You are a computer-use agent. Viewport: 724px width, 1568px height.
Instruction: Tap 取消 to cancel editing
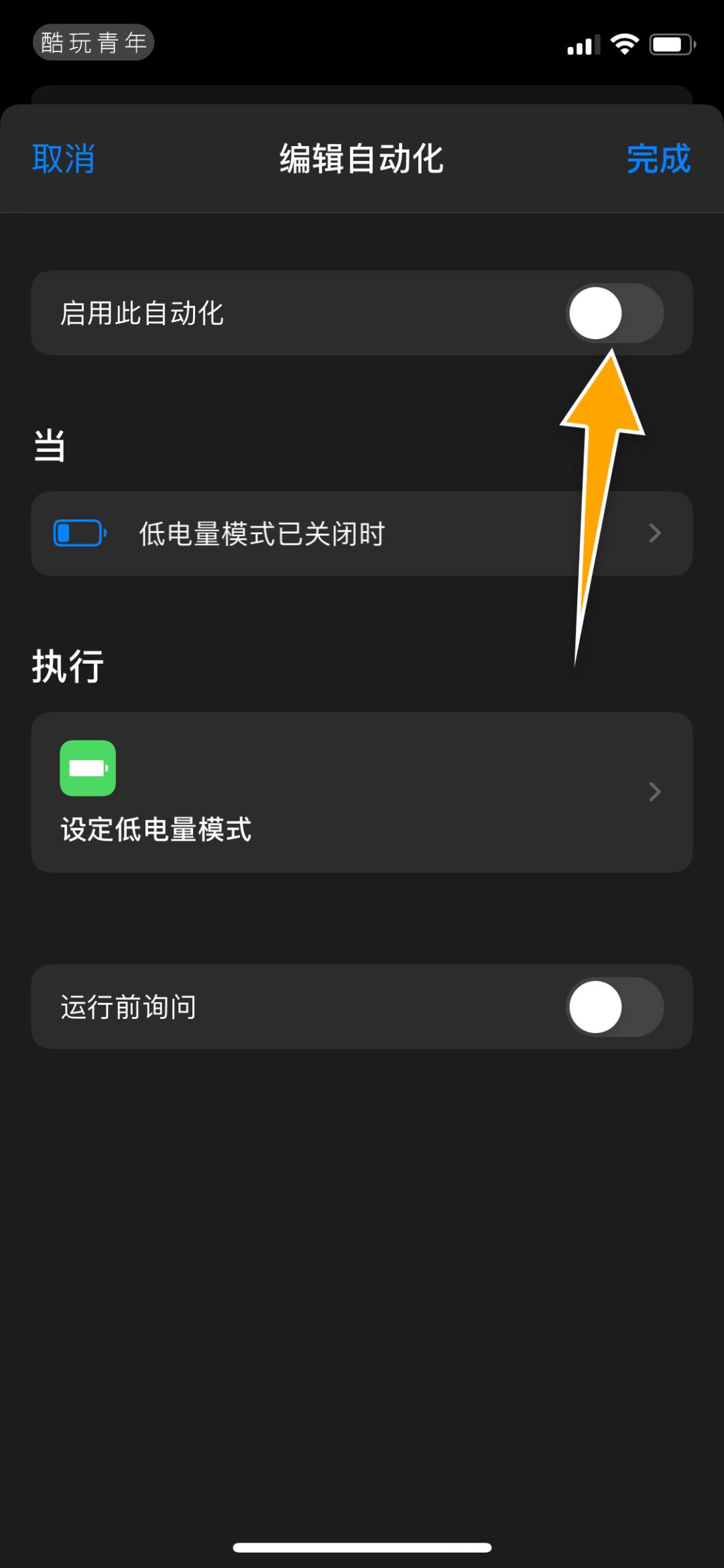(62, 160)
